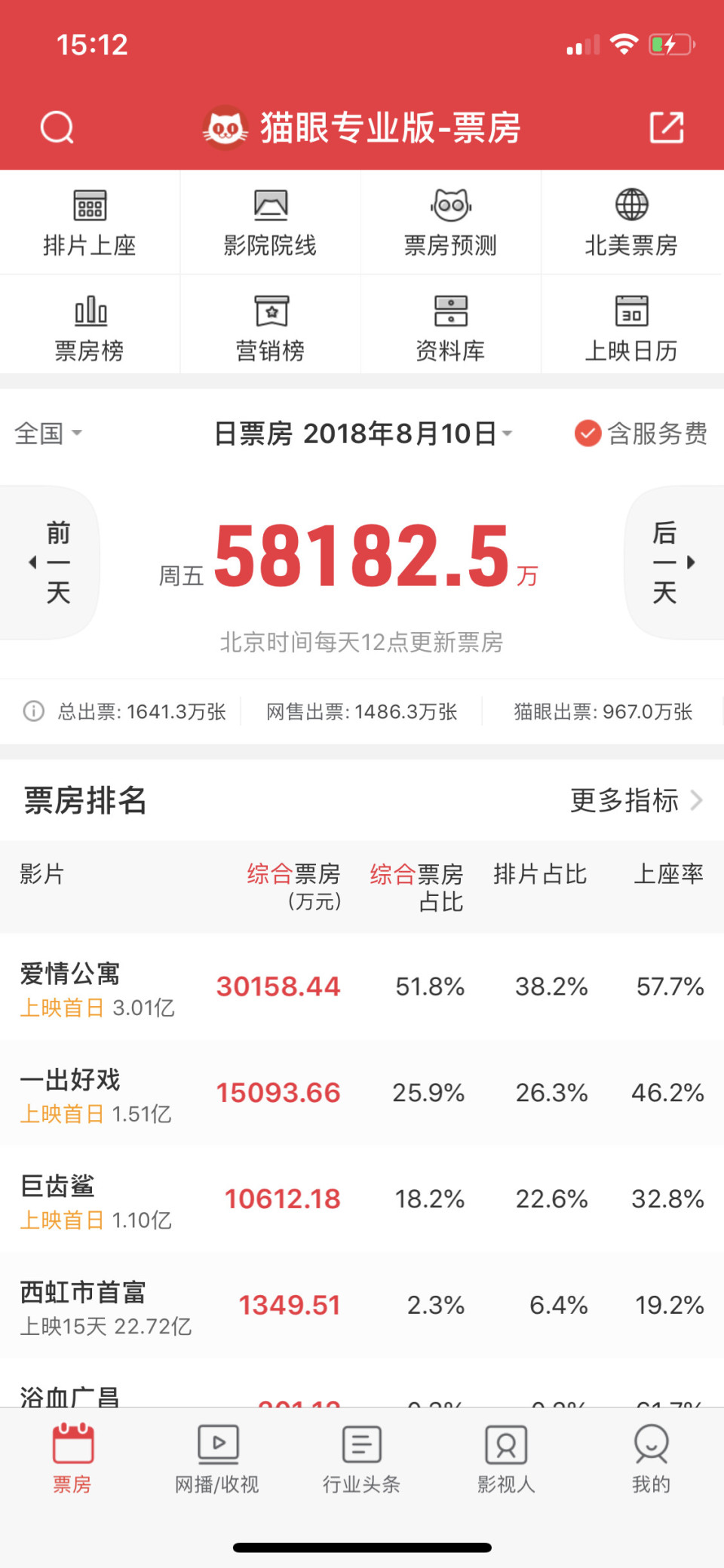Open the date picker for 2018年8月10日
This screenshot has height=1568, width=724.
(364, 434)
